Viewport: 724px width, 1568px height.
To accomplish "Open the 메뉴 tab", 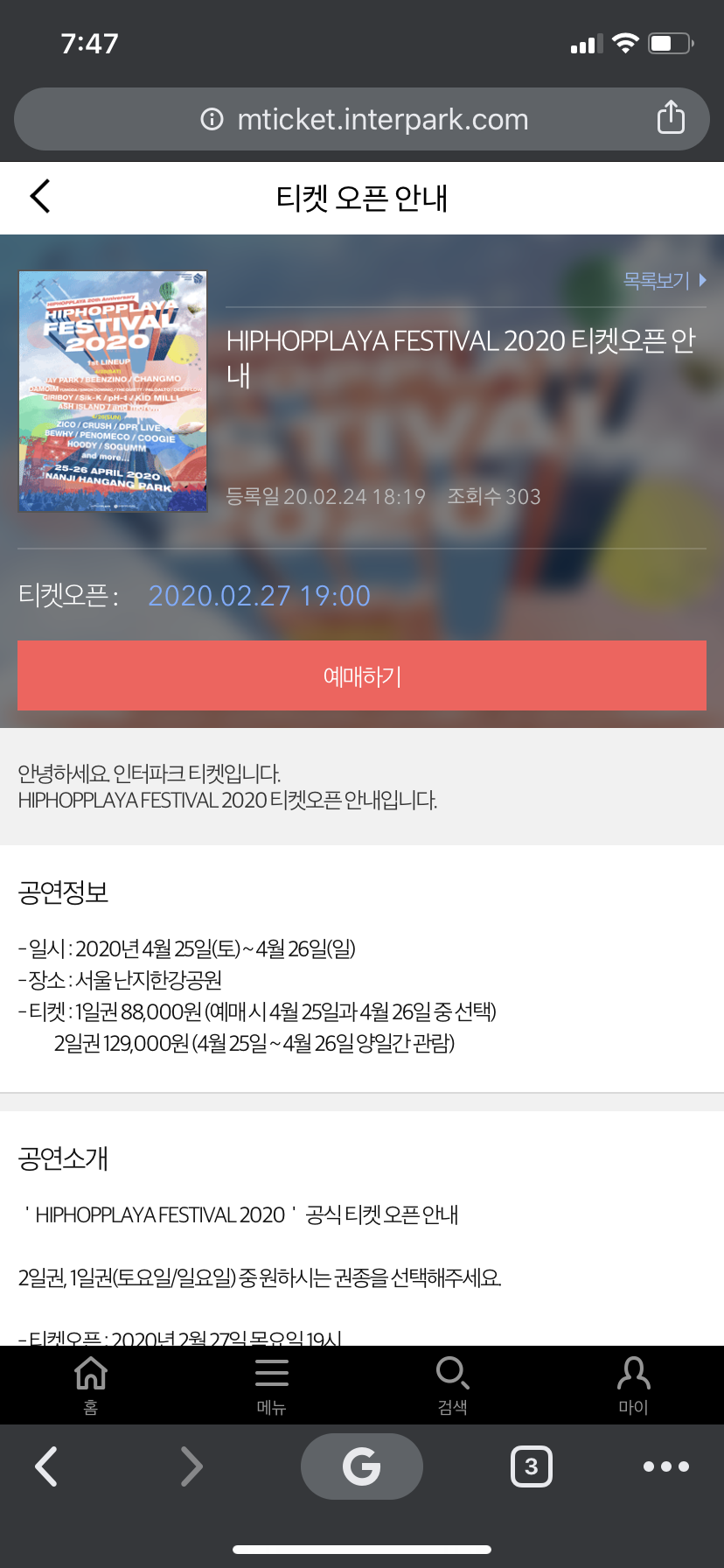I will tap(272, 1384).
